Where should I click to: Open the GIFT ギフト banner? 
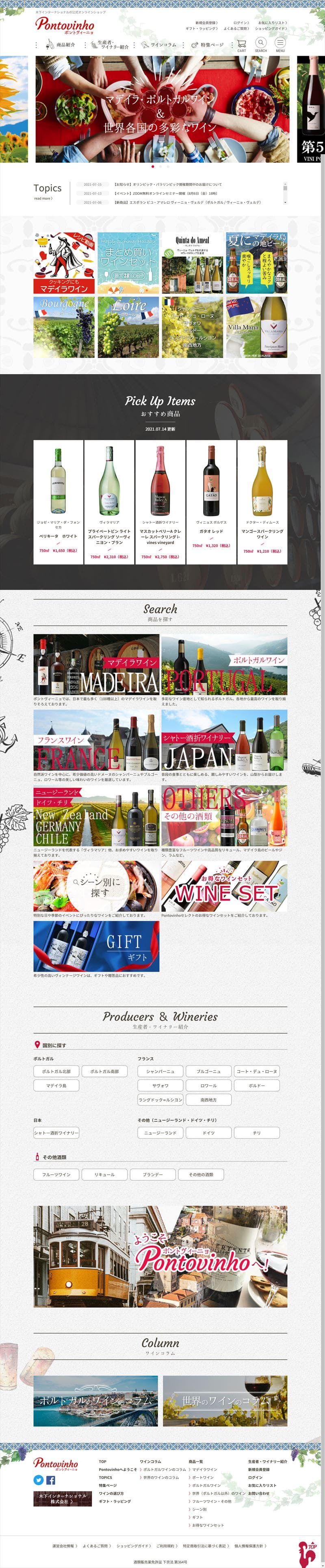[97, 946]
